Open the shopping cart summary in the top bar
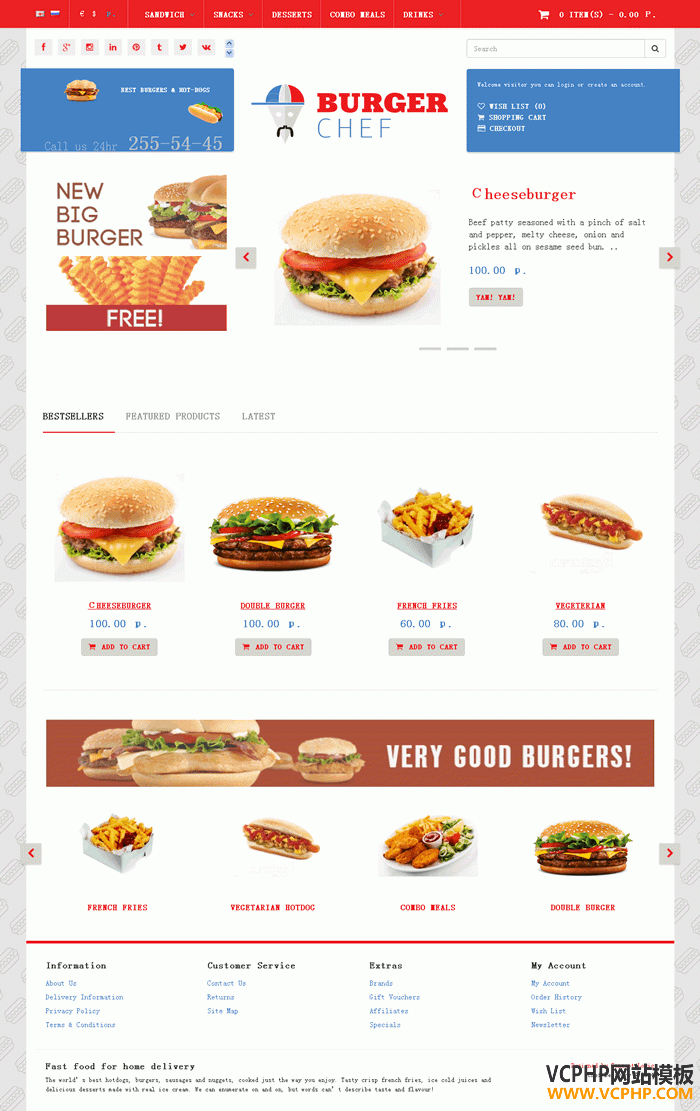 click(x=597, y=15)
